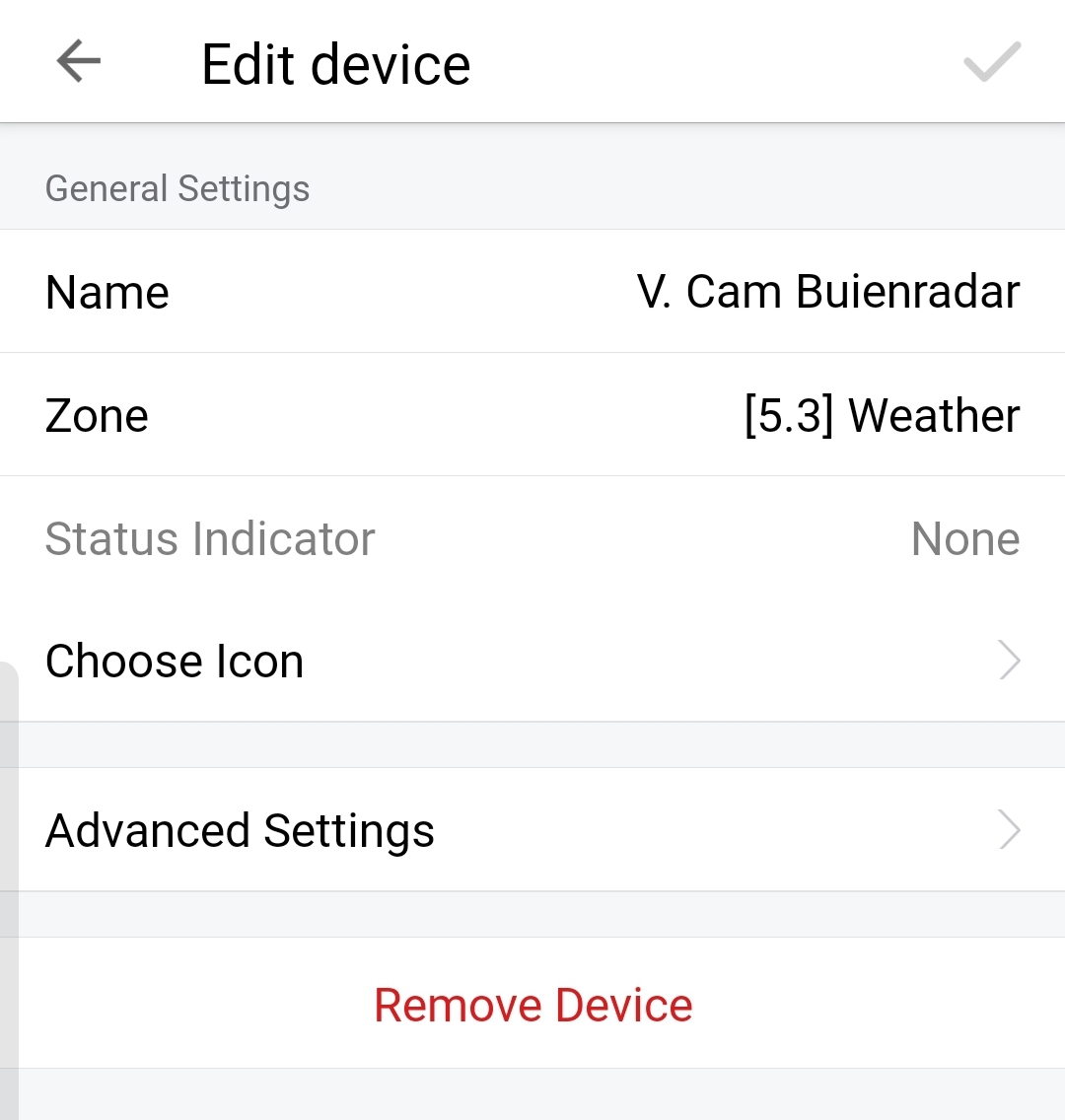Go back from Edit device
This screenshot has width=1065, height=1120.
click(79, 62)
